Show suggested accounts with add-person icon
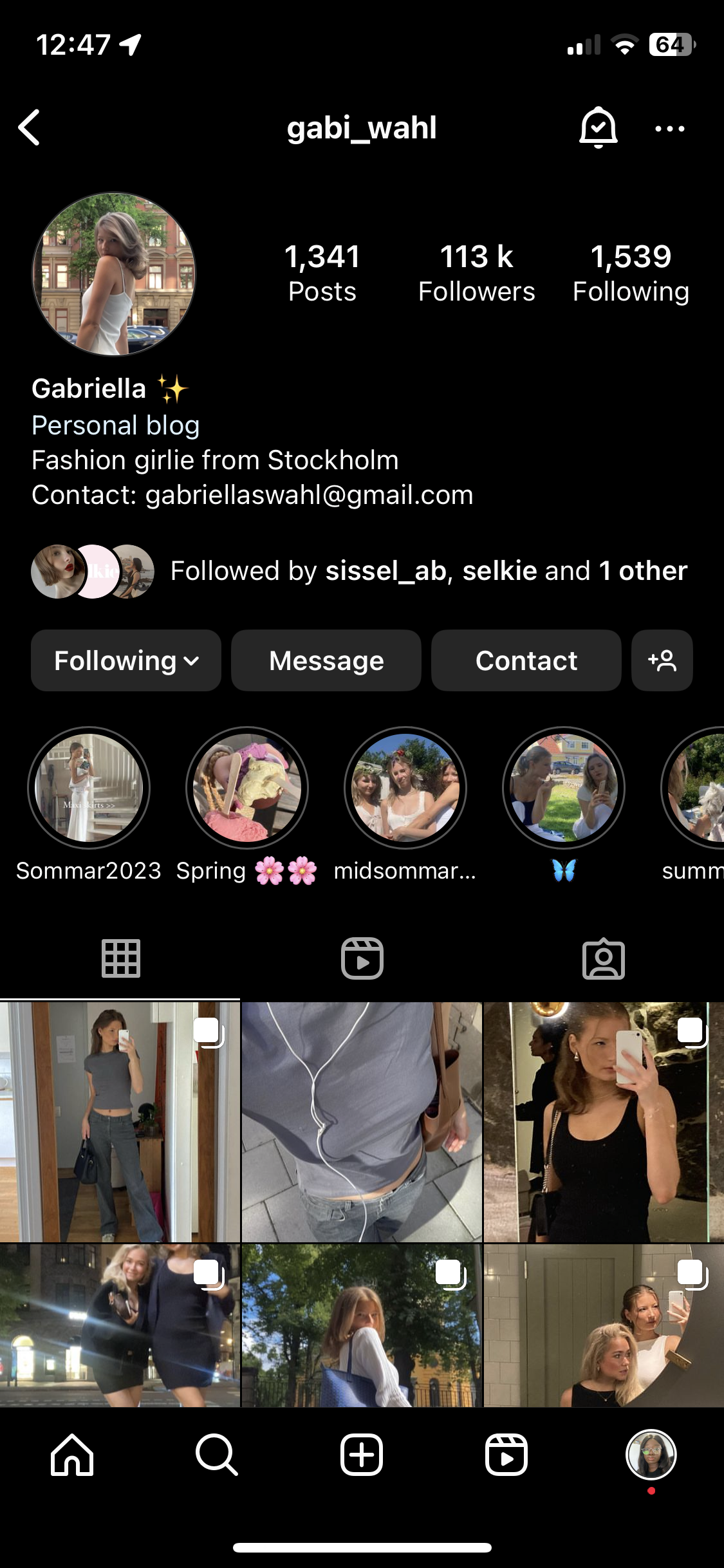Screen dimensions: 724x1568 point(662,660)
